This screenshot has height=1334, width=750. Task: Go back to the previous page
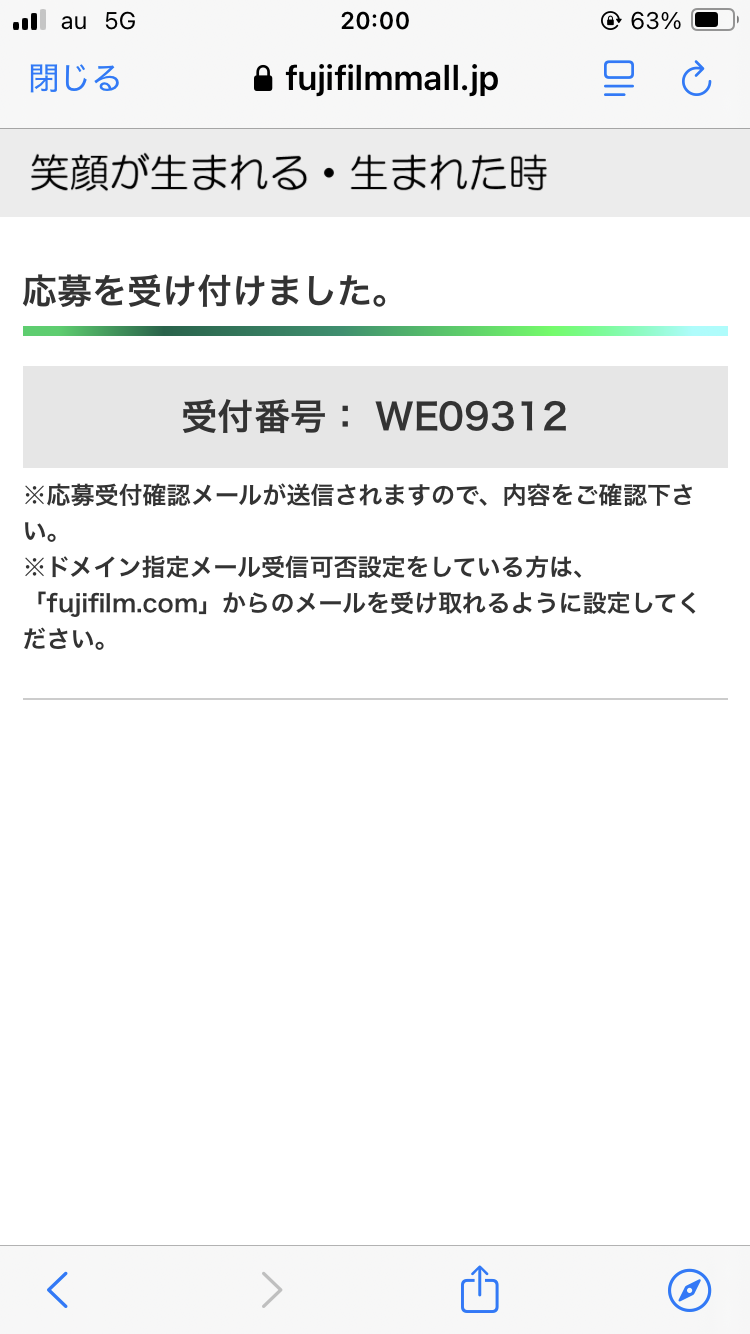tap(58, 1290)
